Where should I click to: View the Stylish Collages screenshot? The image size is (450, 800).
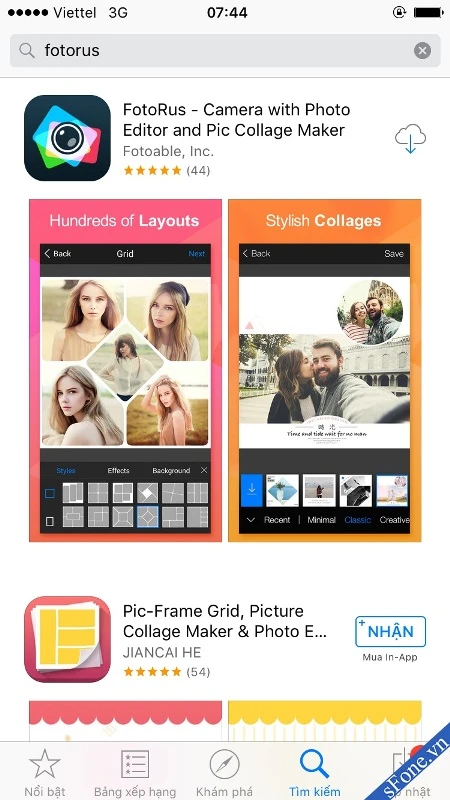tap(324, 370)
